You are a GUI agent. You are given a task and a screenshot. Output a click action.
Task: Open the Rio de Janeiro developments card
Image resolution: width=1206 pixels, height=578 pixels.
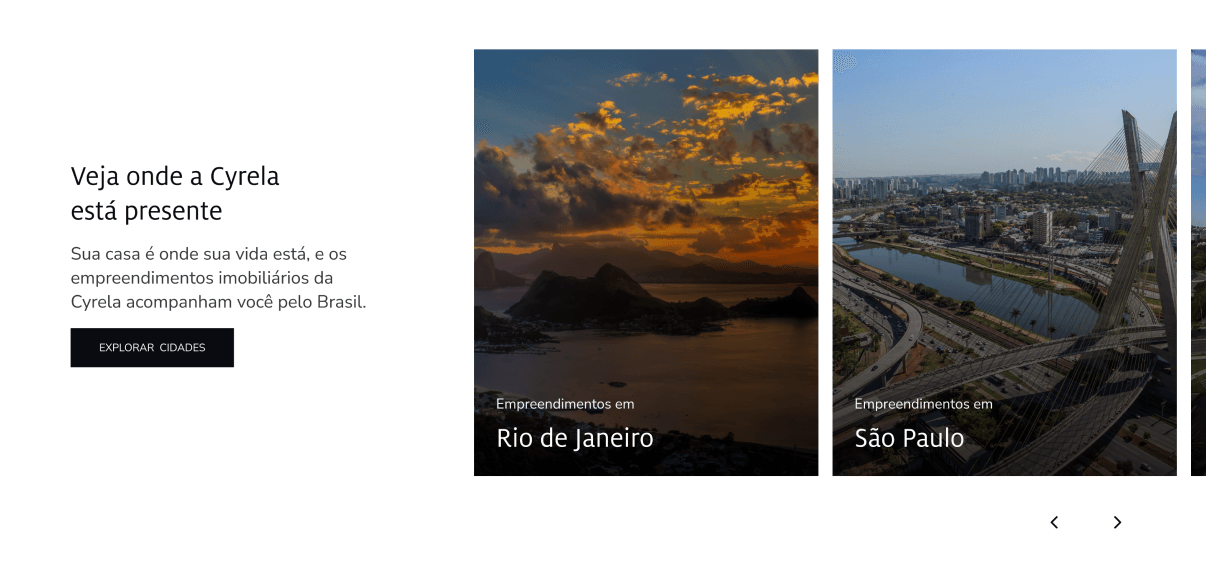[x=645, y=262]
